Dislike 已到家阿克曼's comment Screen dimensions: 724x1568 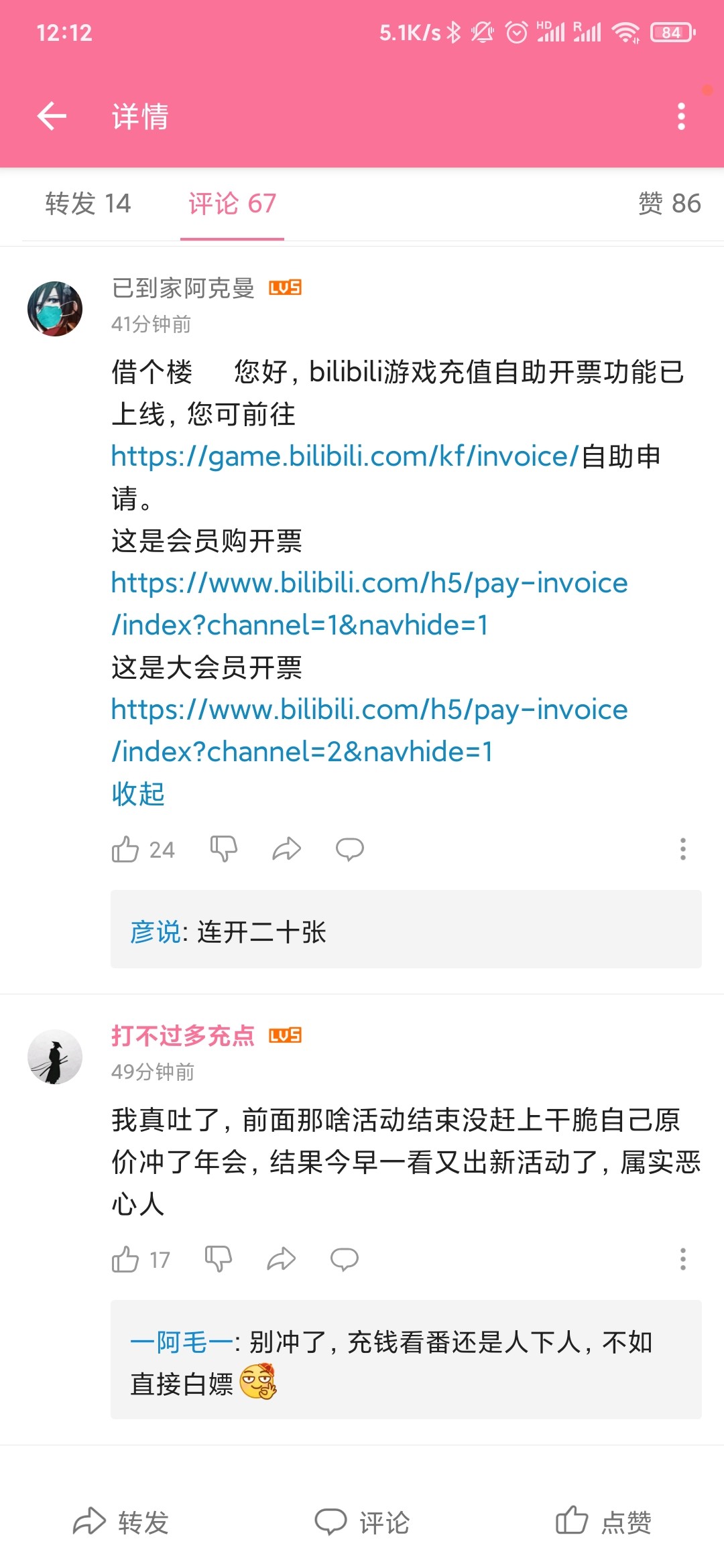(223, 850)
